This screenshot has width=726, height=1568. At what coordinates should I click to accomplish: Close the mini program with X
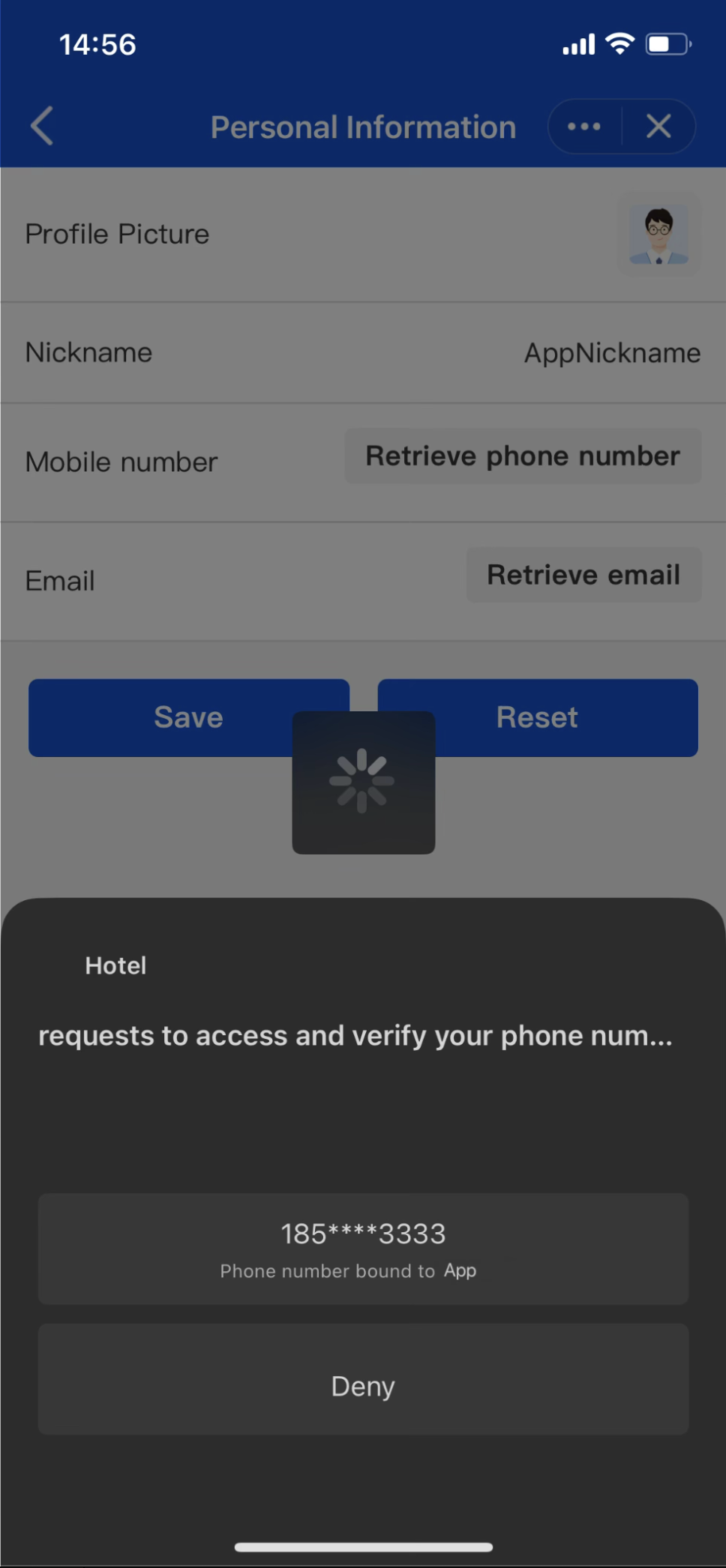click(658, 127)
